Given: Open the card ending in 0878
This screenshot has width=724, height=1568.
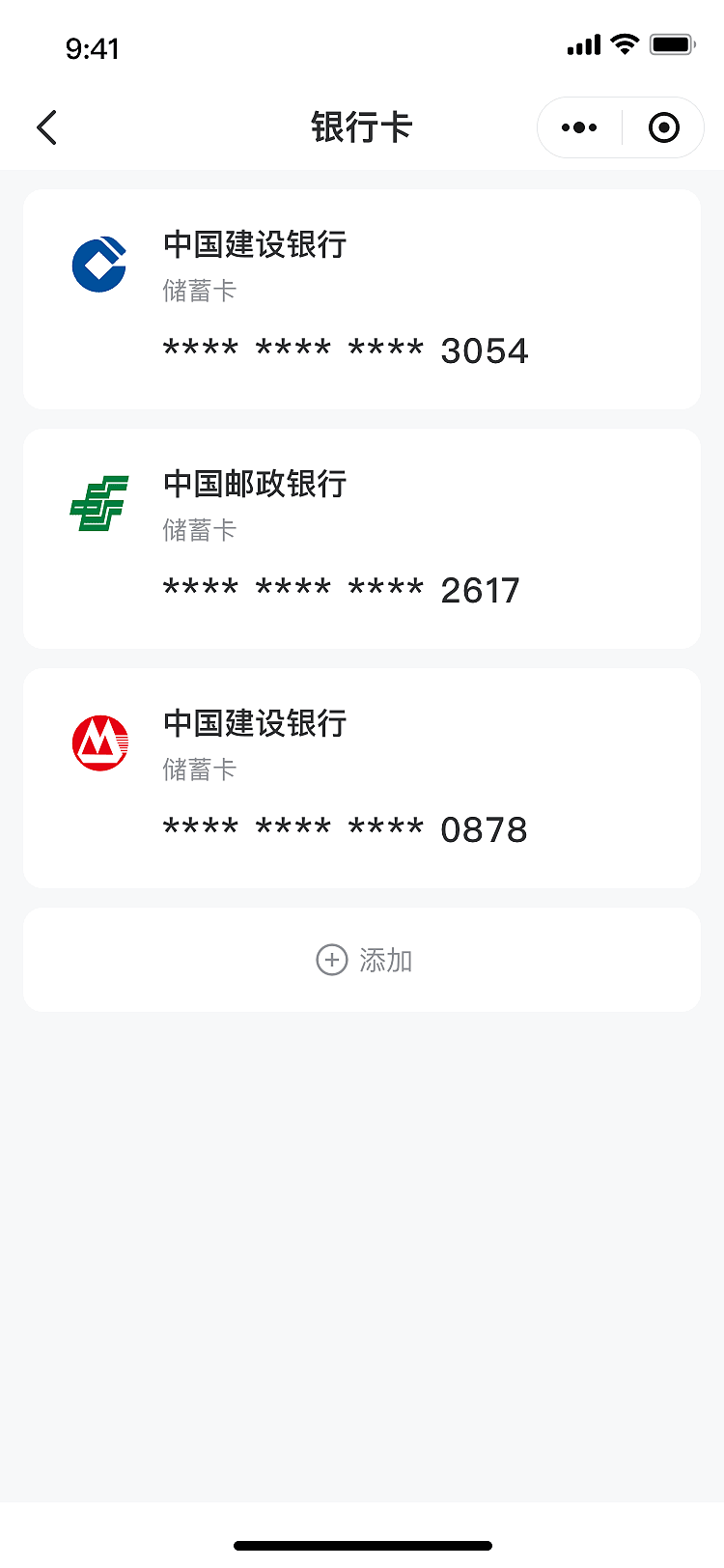Looking at the screenshot, I should tap(361, 778).
